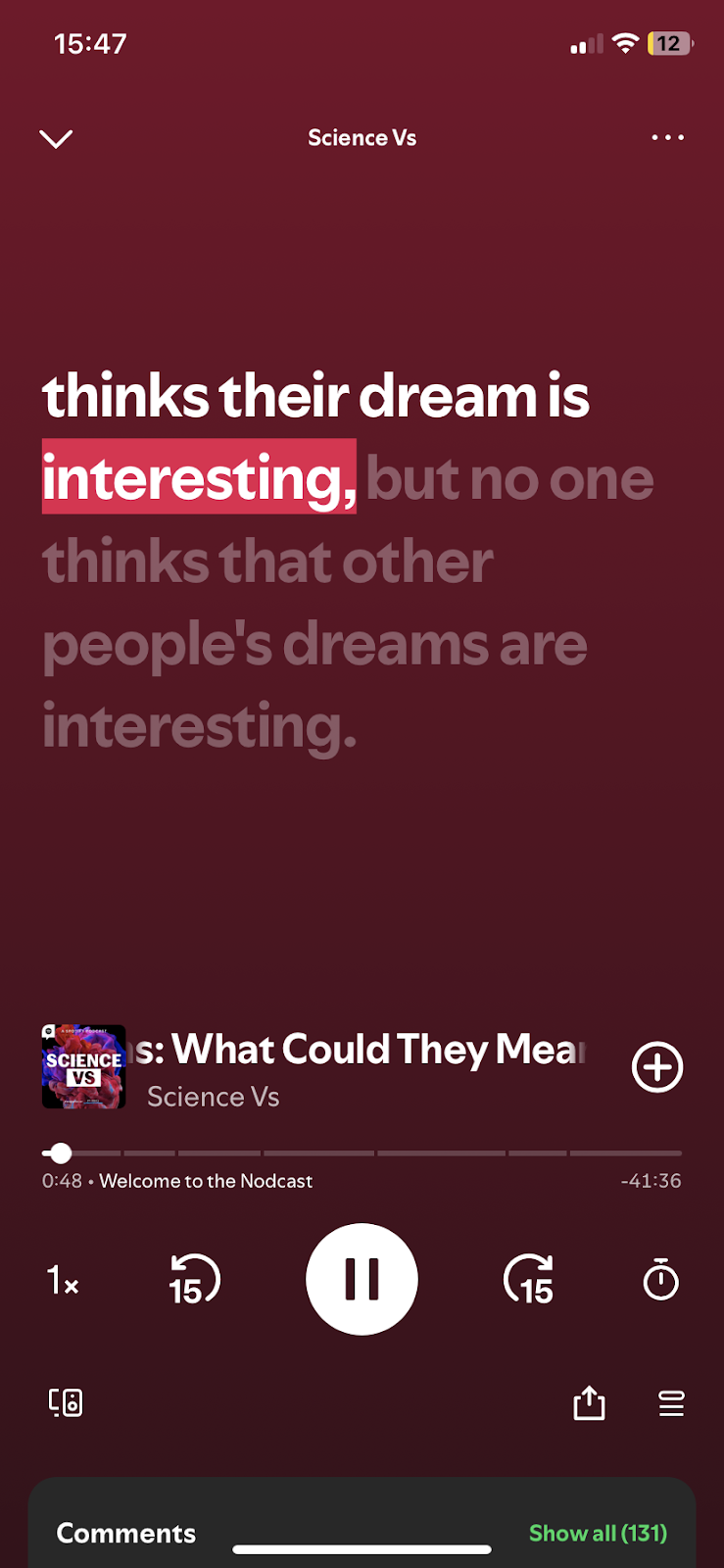Open the connect to device picker
Viewport: 724px width, 1568px height.
pos(66,1403)
